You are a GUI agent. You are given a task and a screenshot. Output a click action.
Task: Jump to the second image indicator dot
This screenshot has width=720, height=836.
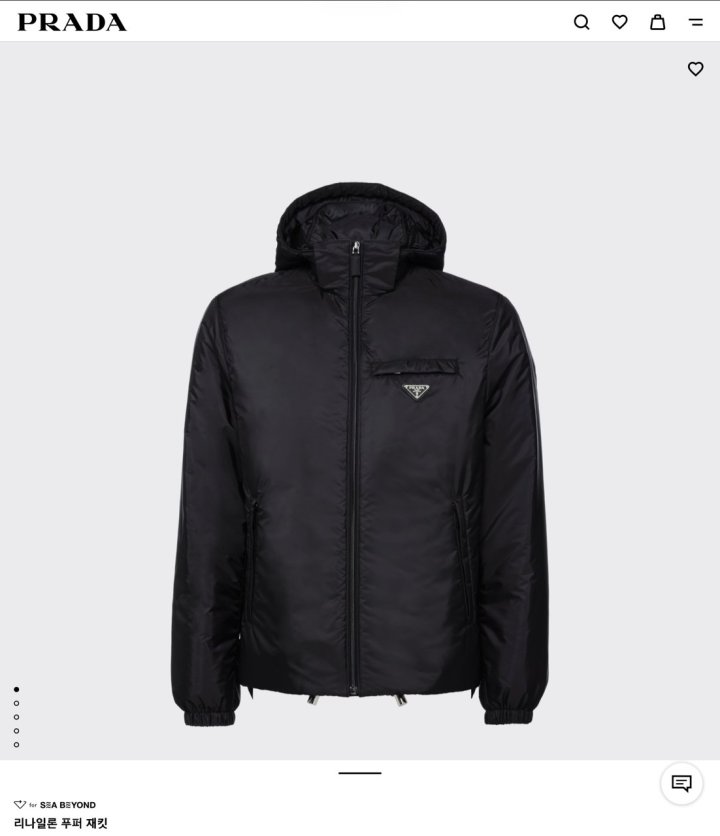[x=16, y=703]
